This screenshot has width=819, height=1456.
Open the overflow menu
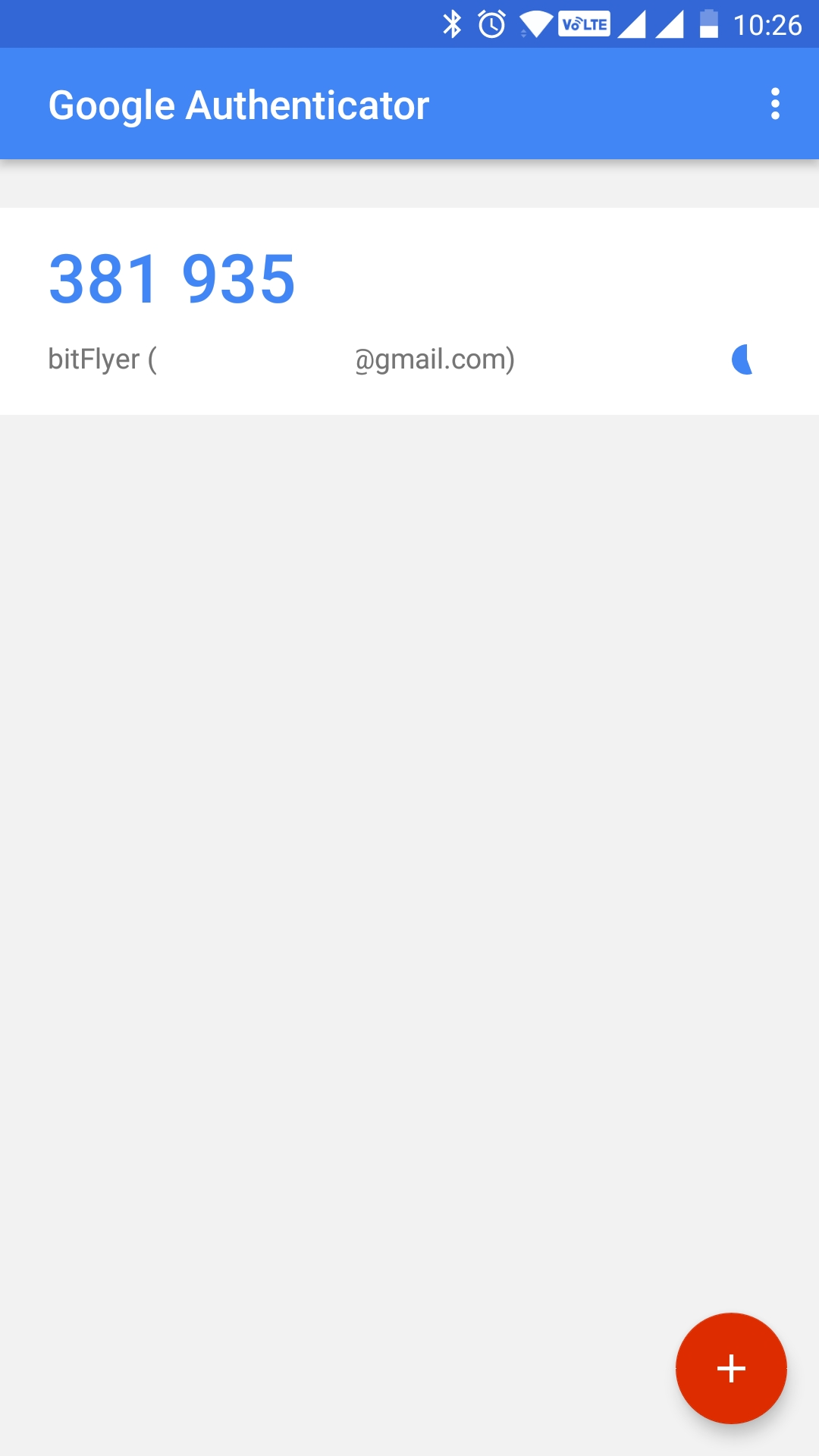pos(775,104)
